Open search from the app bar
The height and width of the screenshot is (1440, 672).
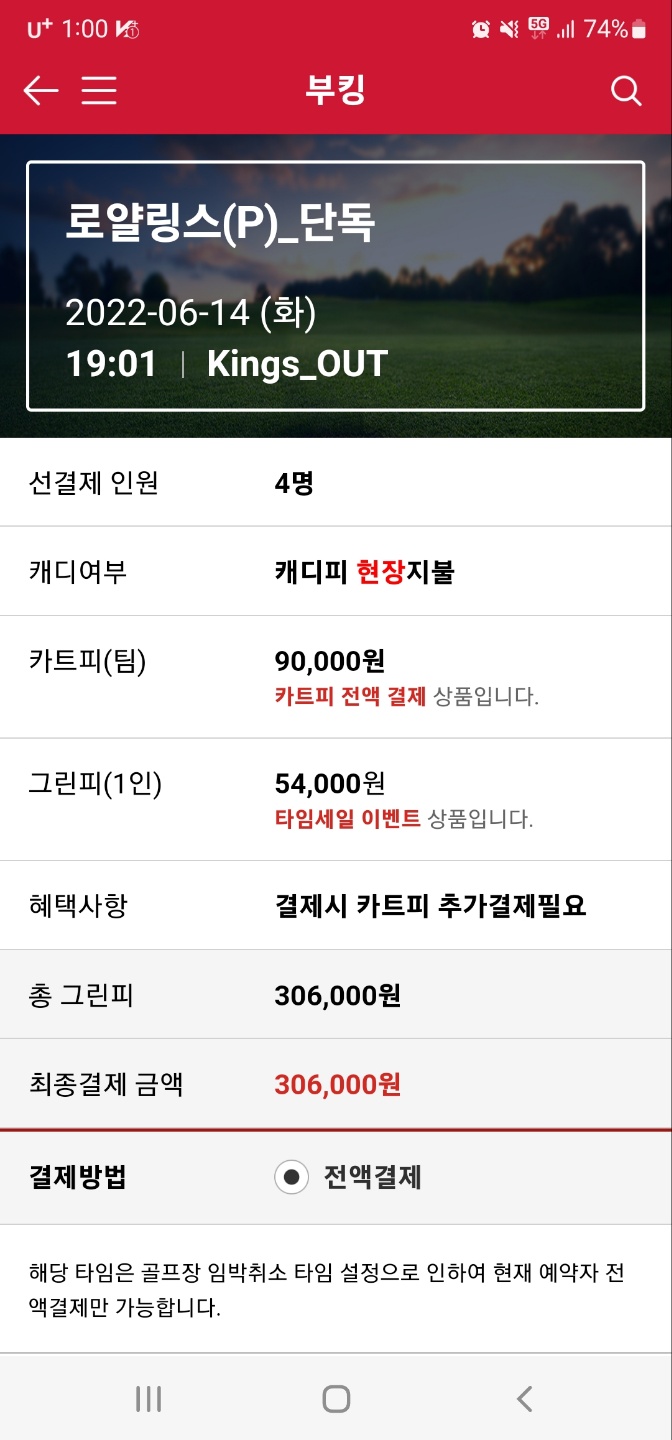pos(625,91)
